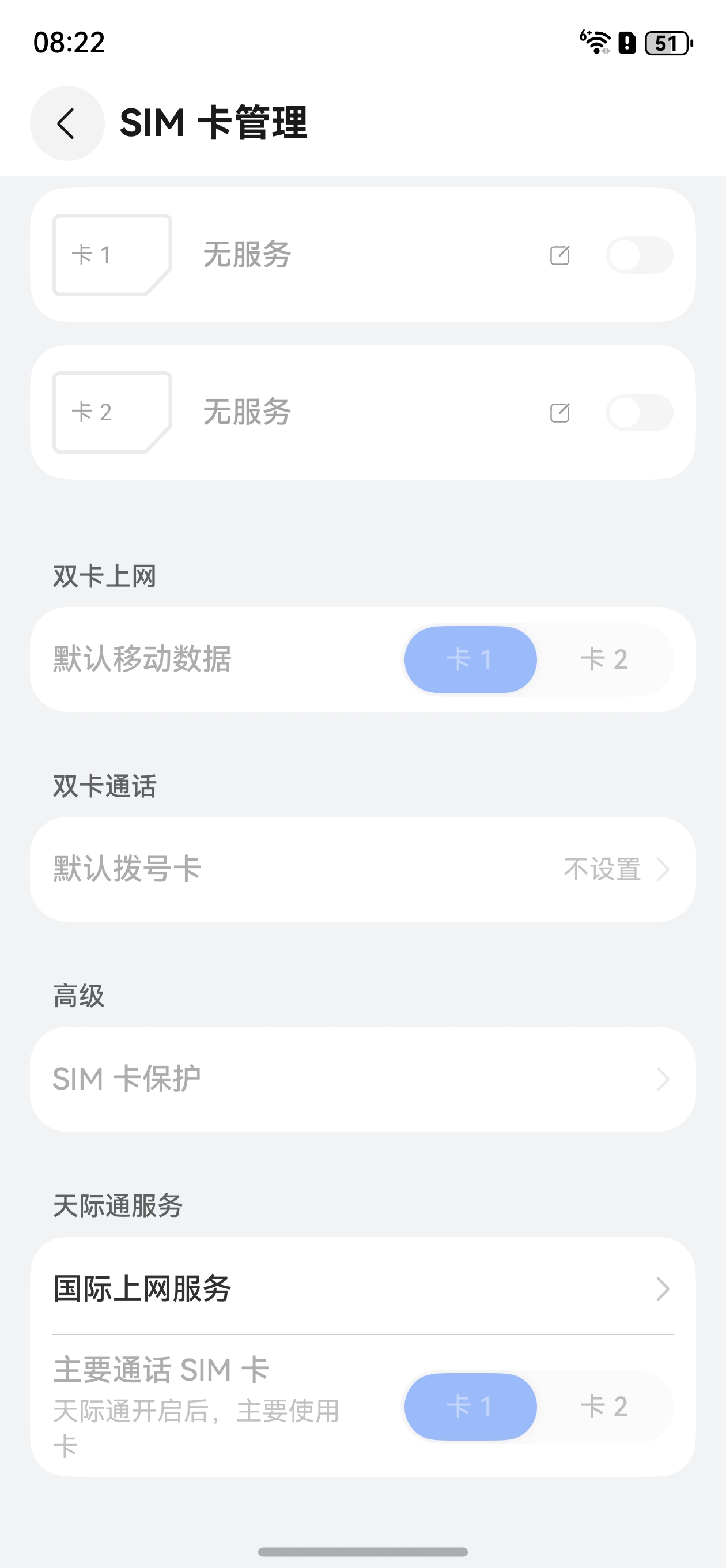Toggle the 卡 2 switch
This screenshot has height=1568, width=726.
coord(639,413)
